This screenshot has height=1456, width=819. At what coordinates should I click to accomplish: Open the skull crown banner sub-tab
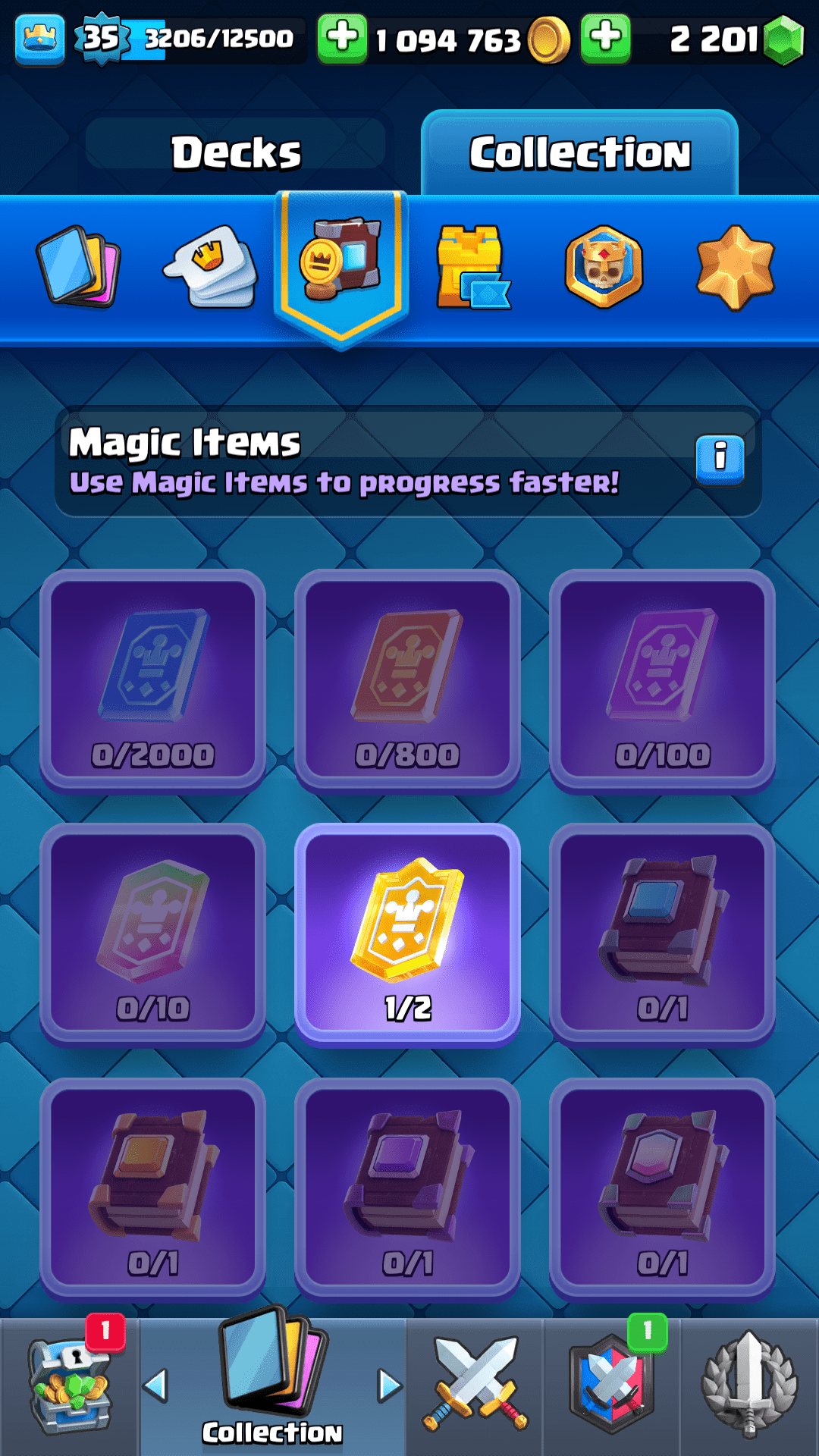tap(604, 266)
